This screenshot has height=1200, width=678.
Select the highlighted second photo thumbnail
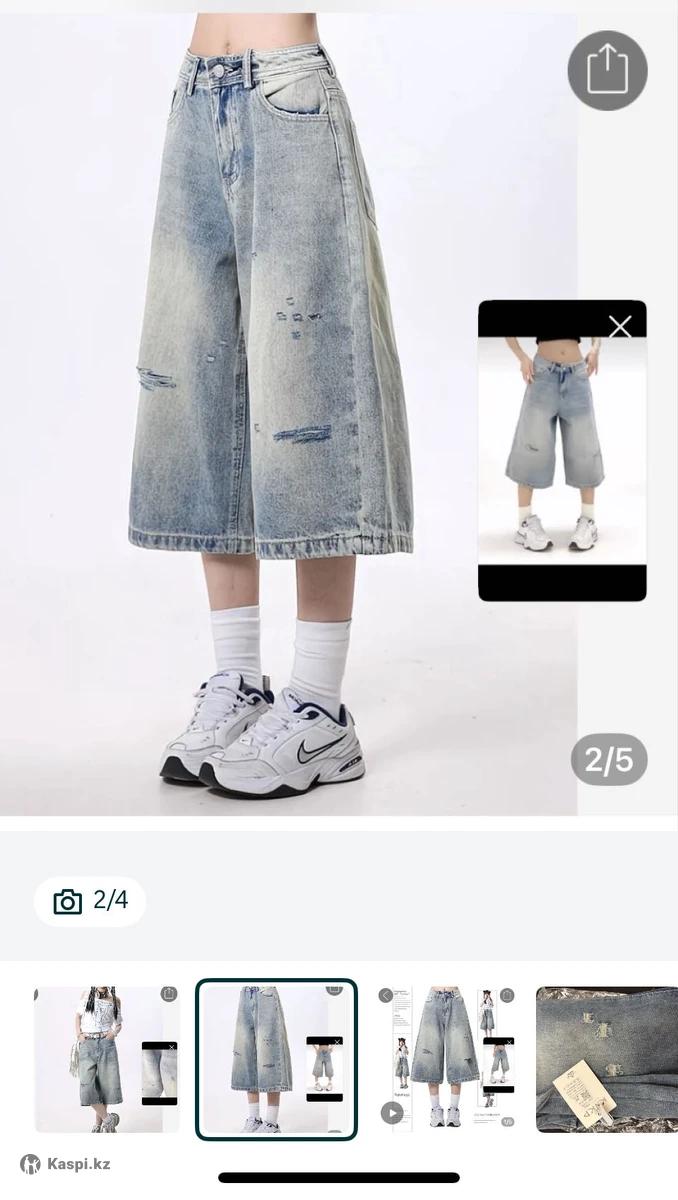[276, 1059]
